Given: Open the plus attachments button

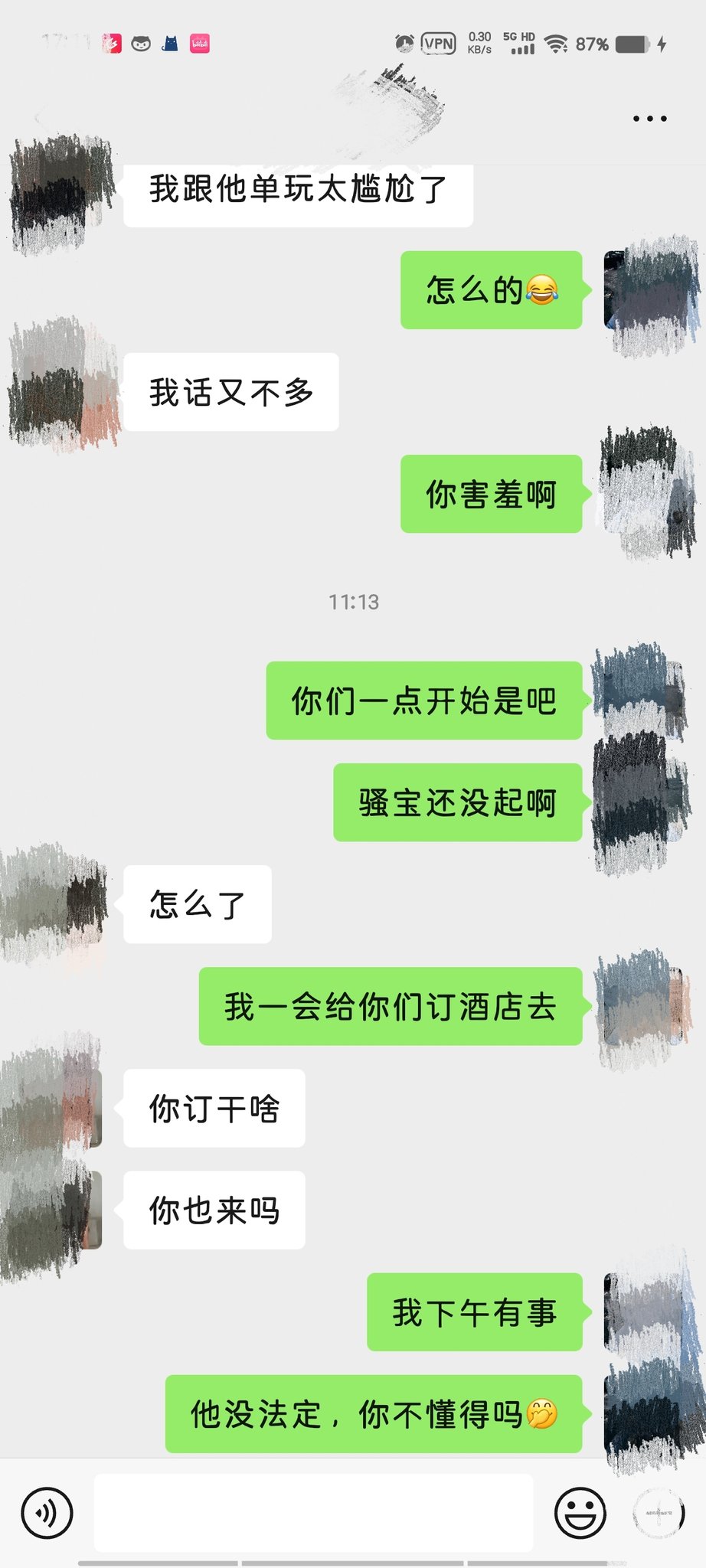Looking at the screenshot, I should (659, 1513).
